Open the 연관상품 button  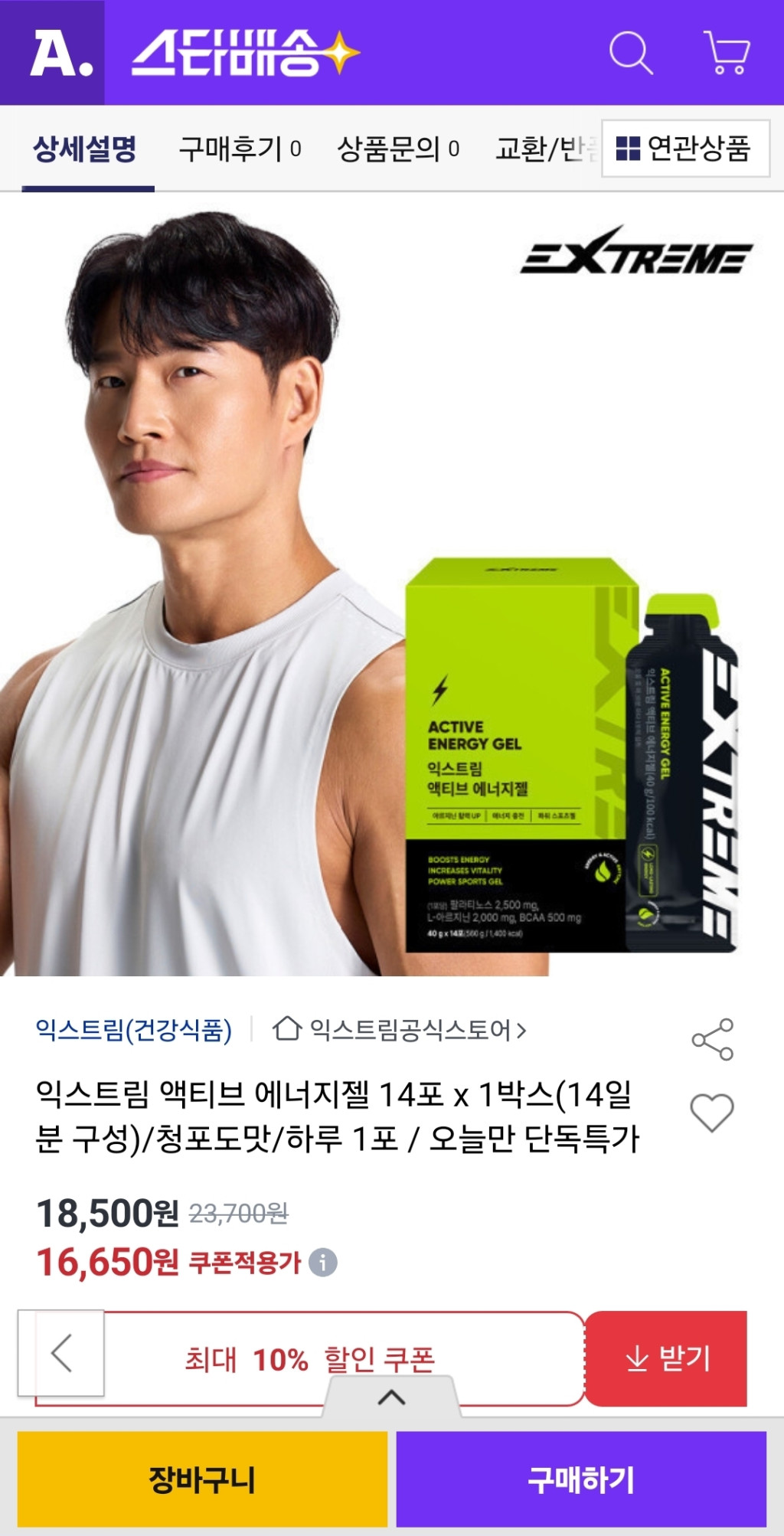(685, 149)
